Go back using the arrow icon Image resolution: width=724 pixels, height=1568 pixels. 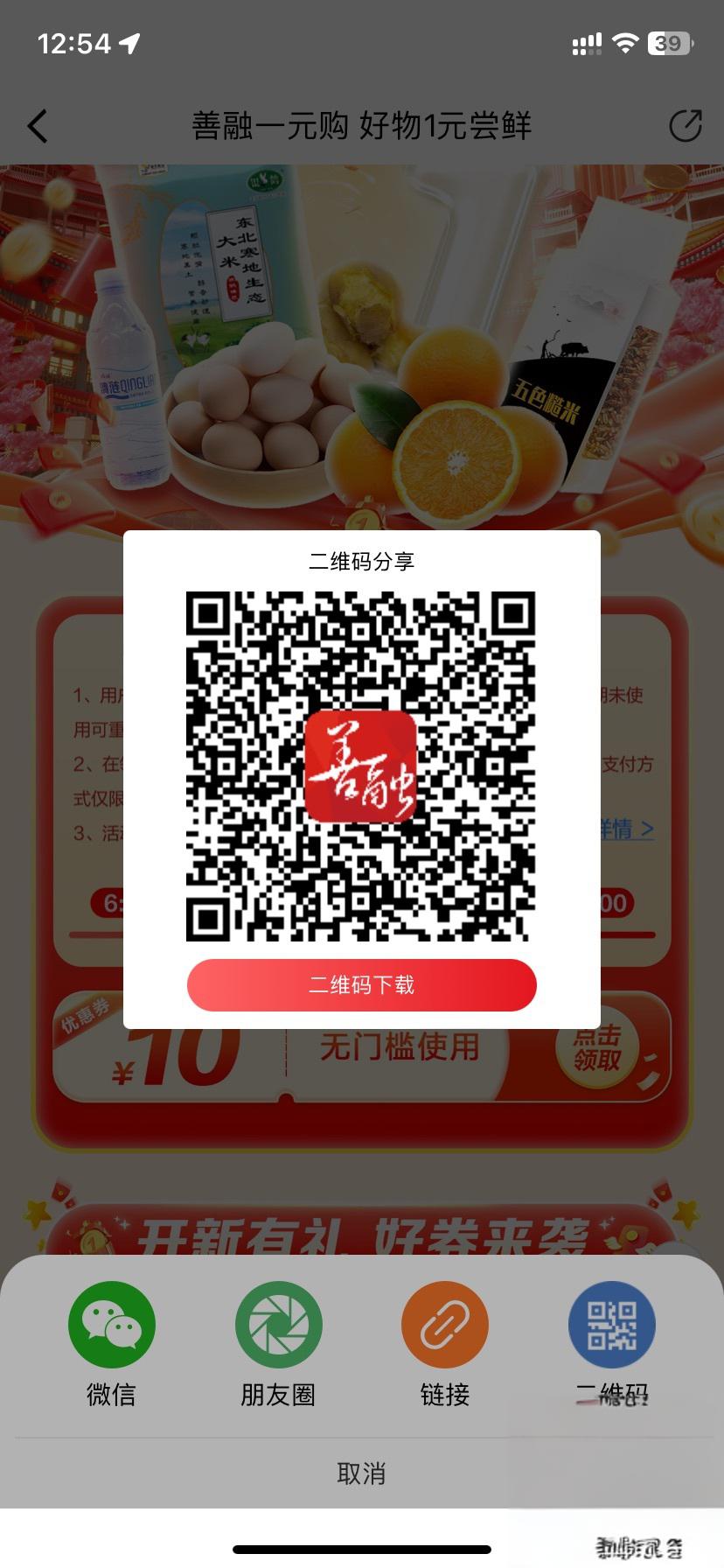(x=38, y=126)
